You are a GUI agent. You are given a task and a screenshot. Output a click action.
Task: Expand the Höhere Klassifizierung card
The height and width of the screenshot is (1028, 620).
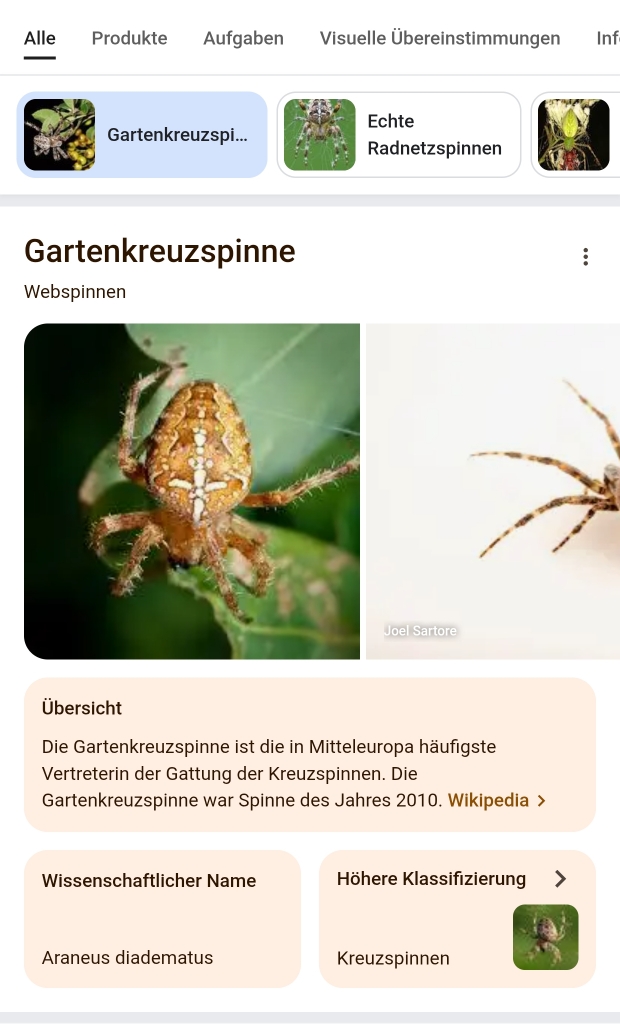click(x=457, y=919)
